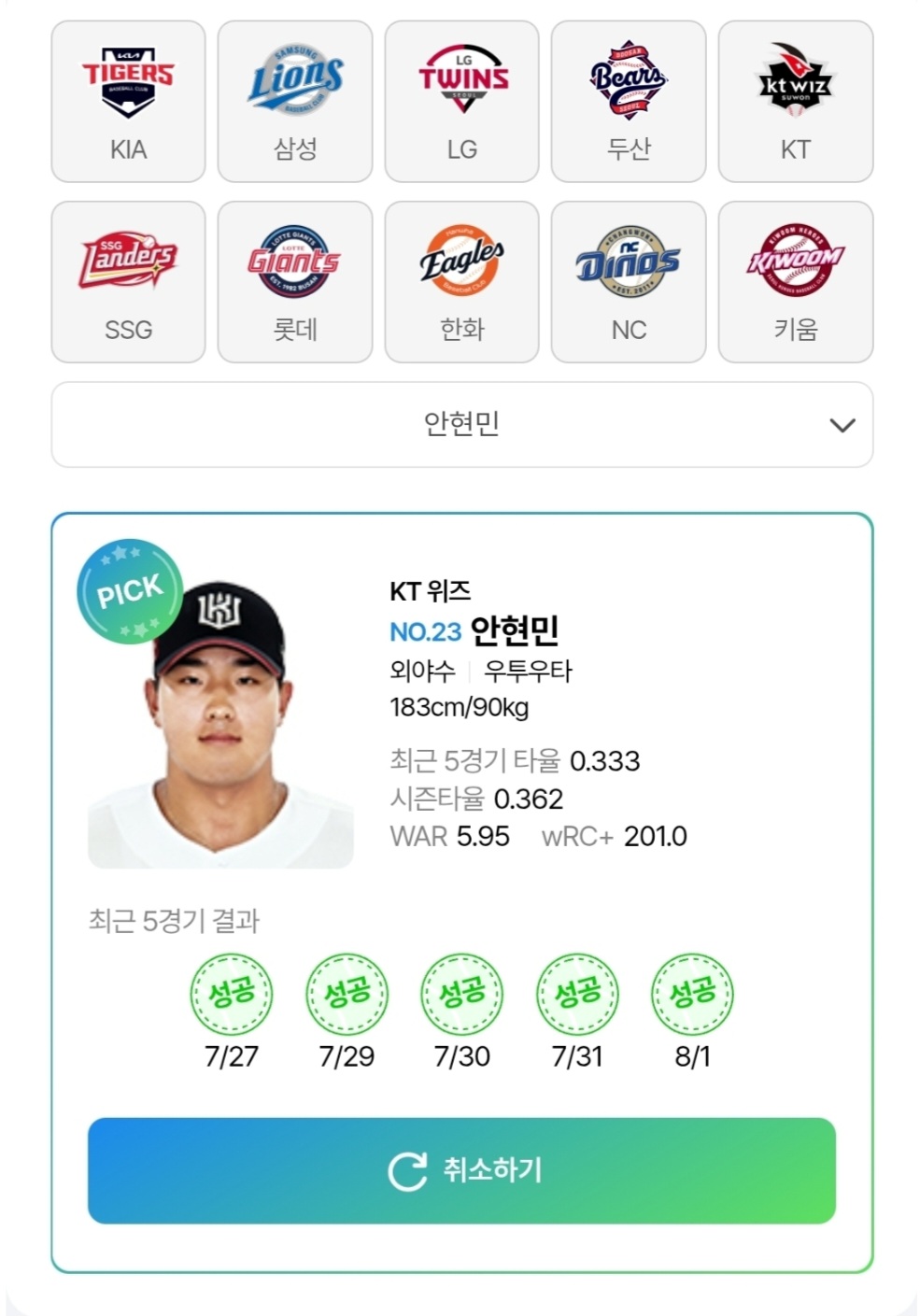Choose the KT Wiz team

pyautogui.click(x=795, y=102)
